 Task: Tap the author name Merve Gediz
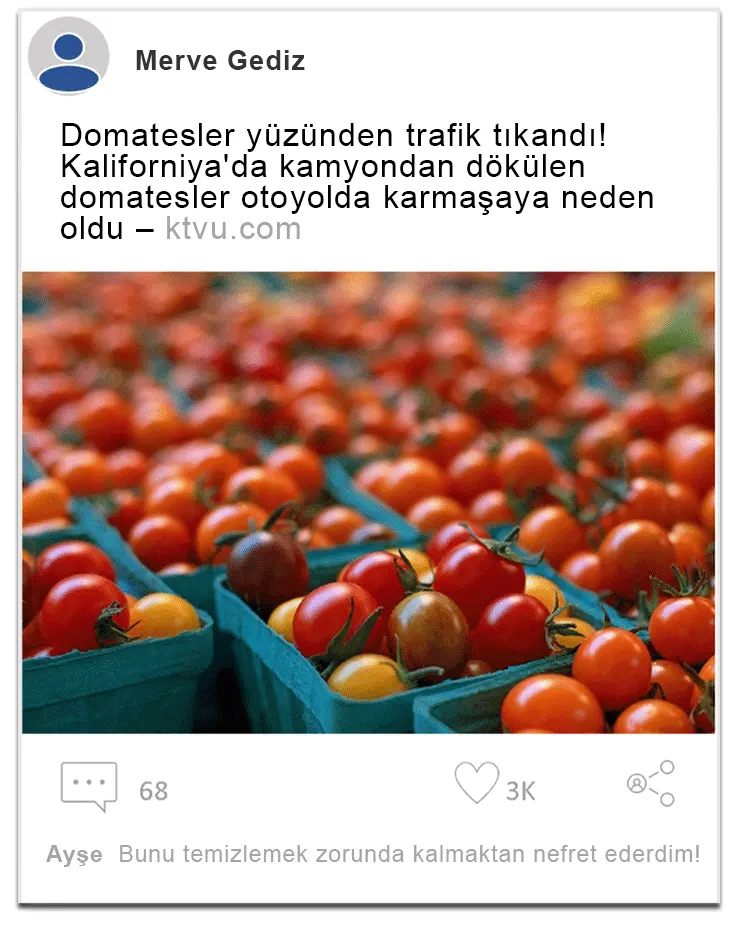click(x=220, y=61)
